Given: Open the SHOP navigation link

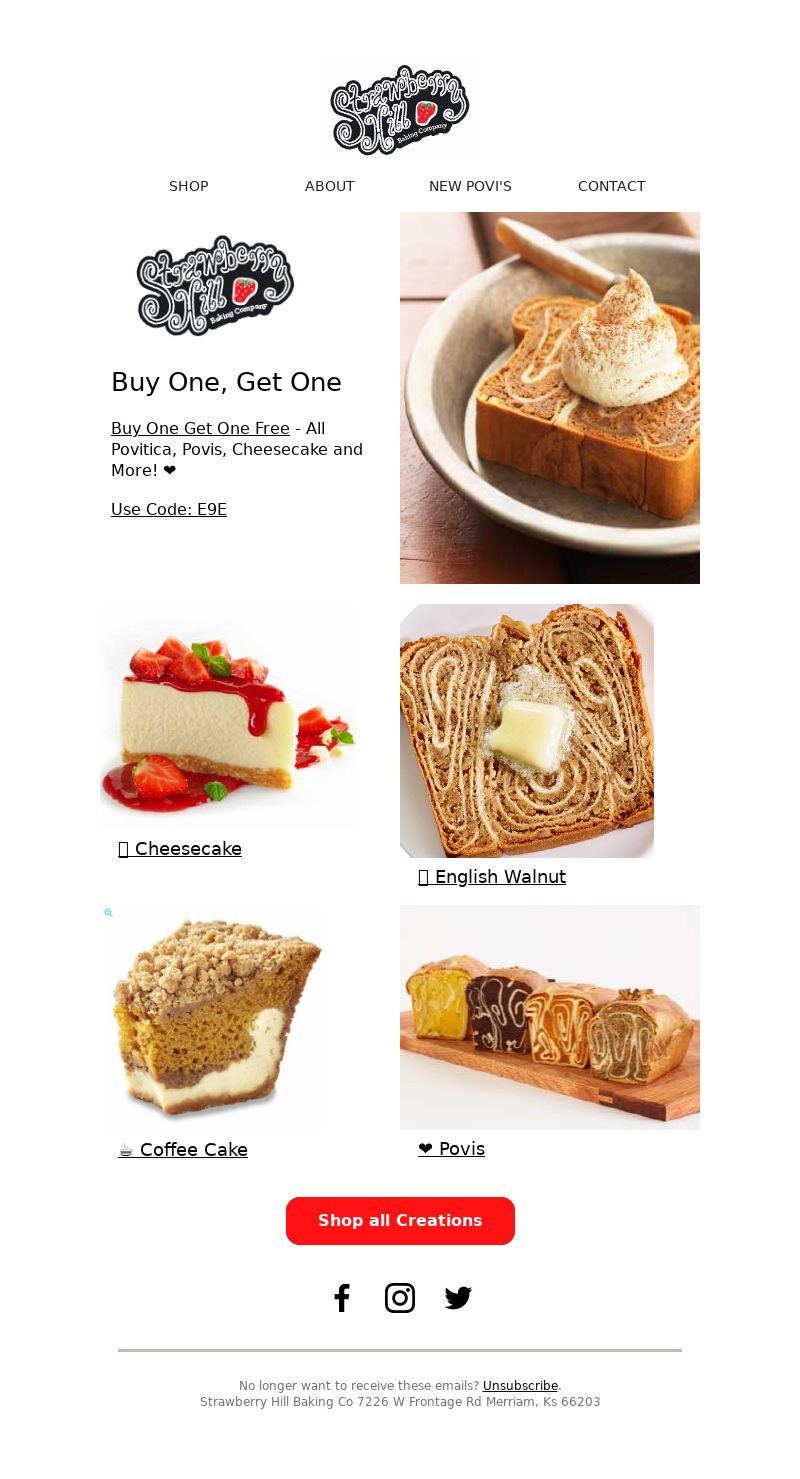Looking at the screenshot, I should 188,186.
